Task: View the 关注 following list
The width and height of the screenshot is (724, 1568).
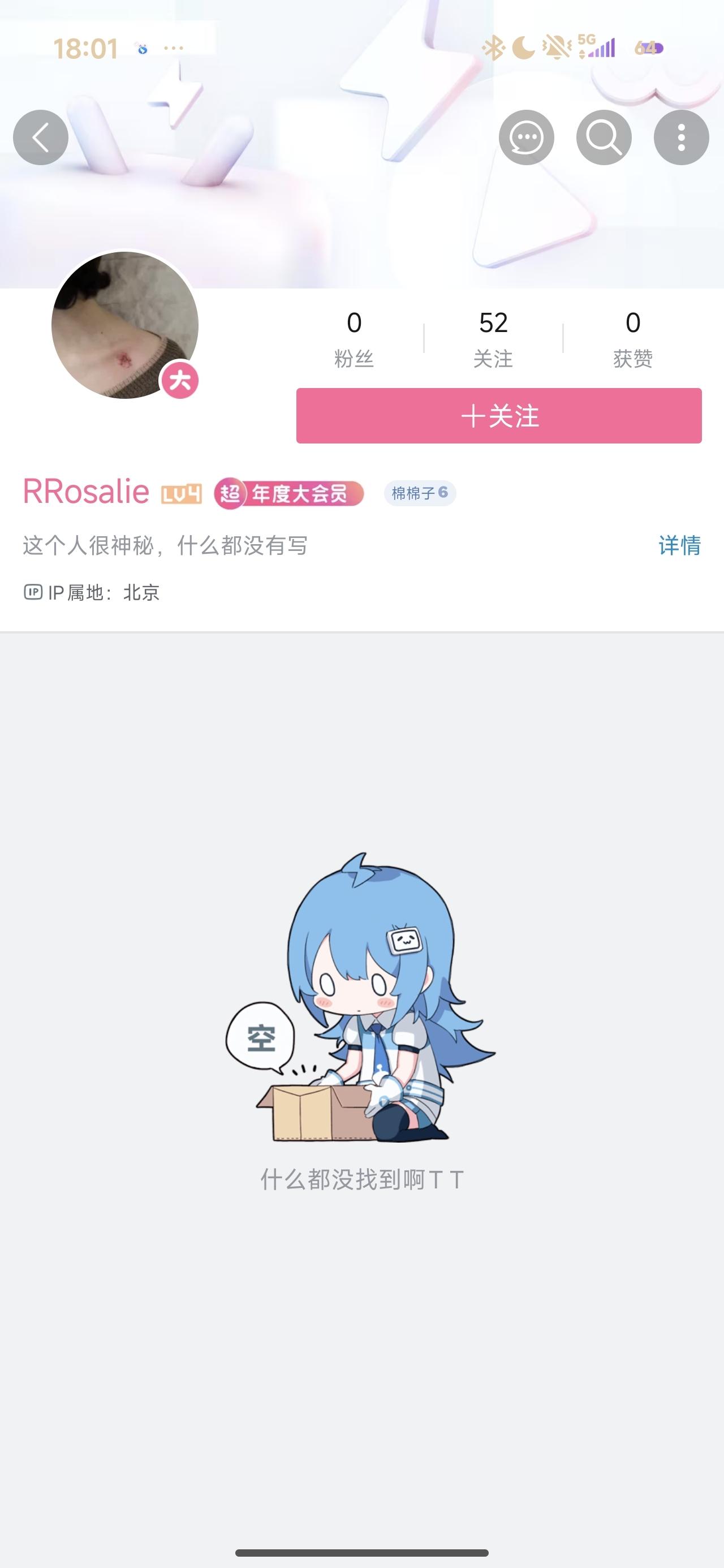Action: point(493,338)
